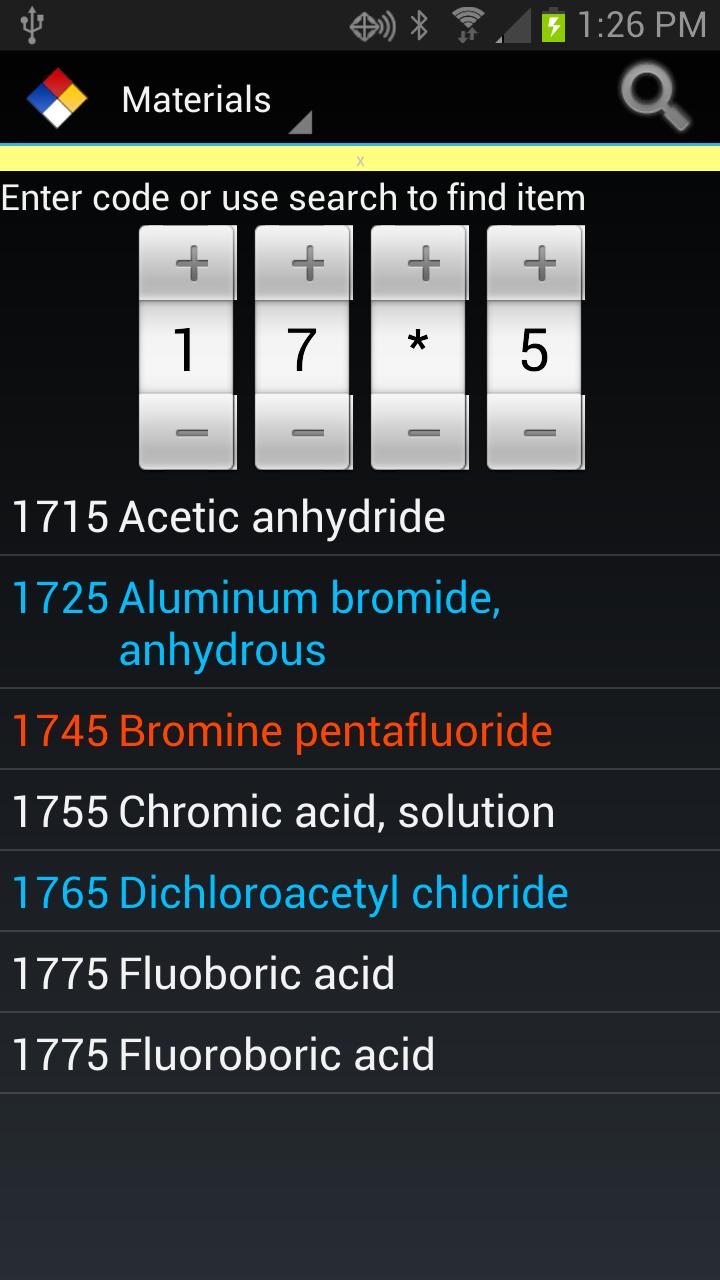This screenshot has width=720, height=1280.
Task: Decrease the wildcard asterisk digit
Action: [x=419, y=433]
